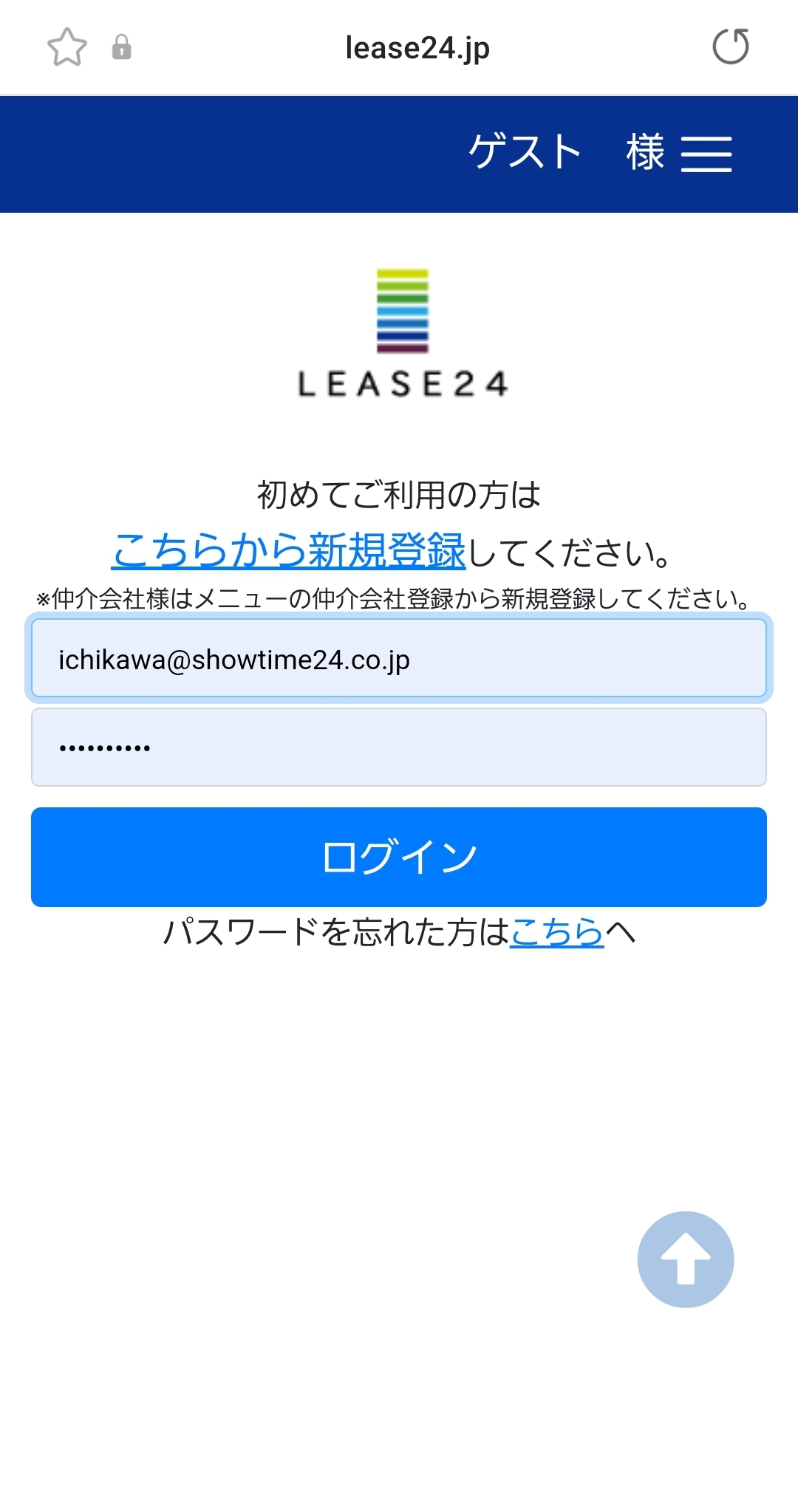
Task: Bookmark this page with the star icon
Action: click(x=67, y=47)
